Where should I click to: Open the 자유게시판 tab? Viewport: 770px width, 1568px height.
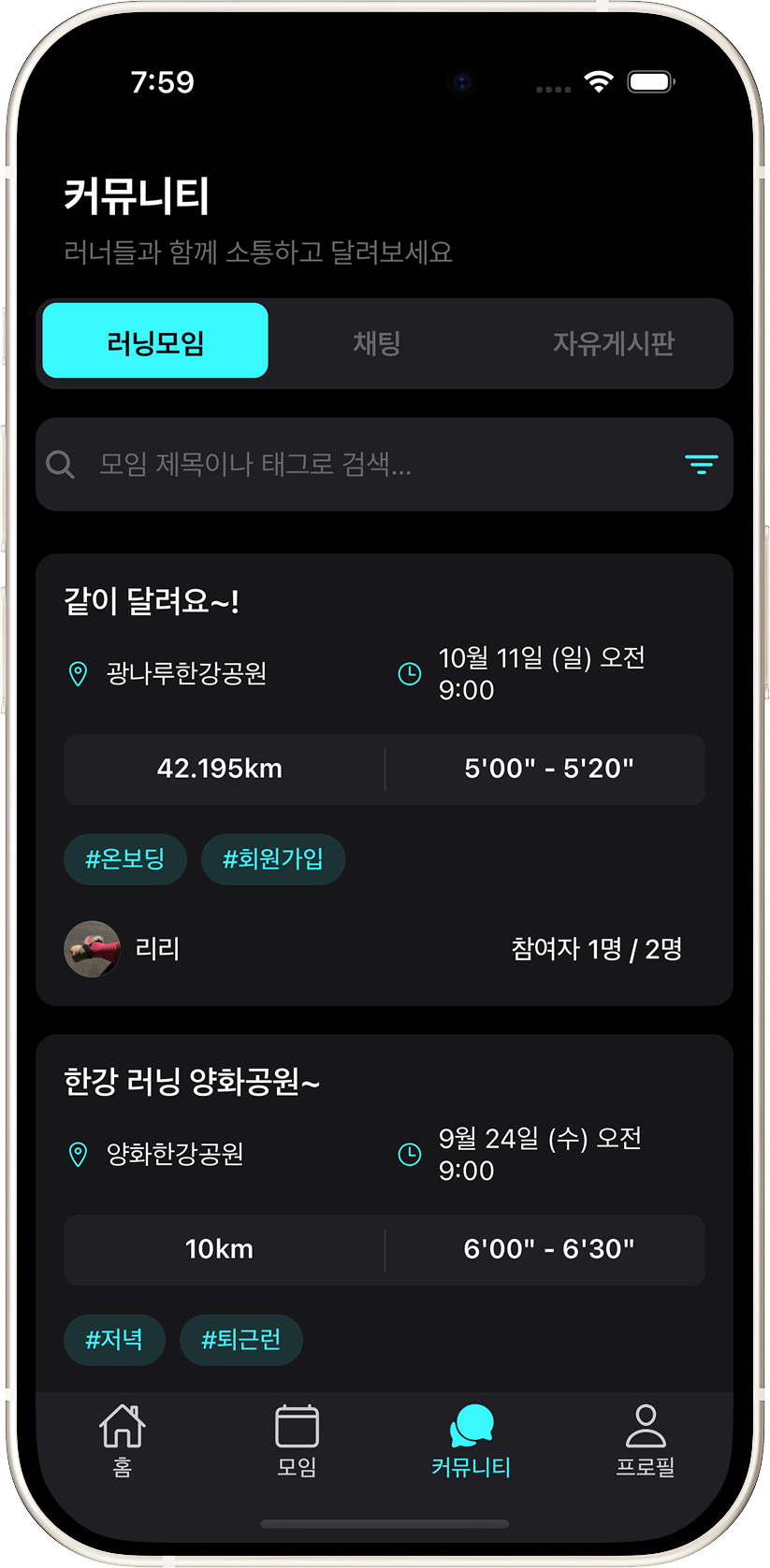(x=613, y=341)
